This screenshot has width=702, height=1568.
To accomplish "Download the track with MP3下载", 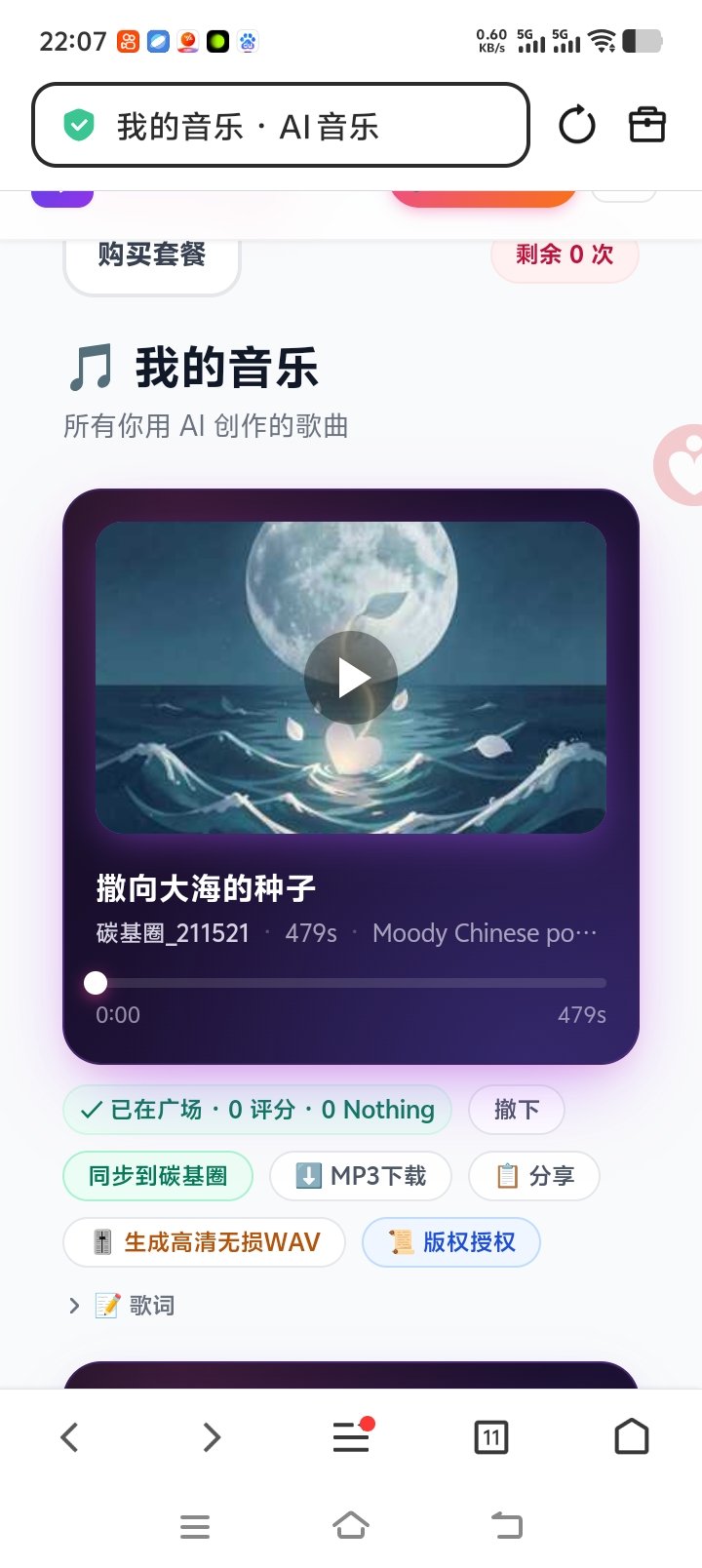I will coord(361,1176).
